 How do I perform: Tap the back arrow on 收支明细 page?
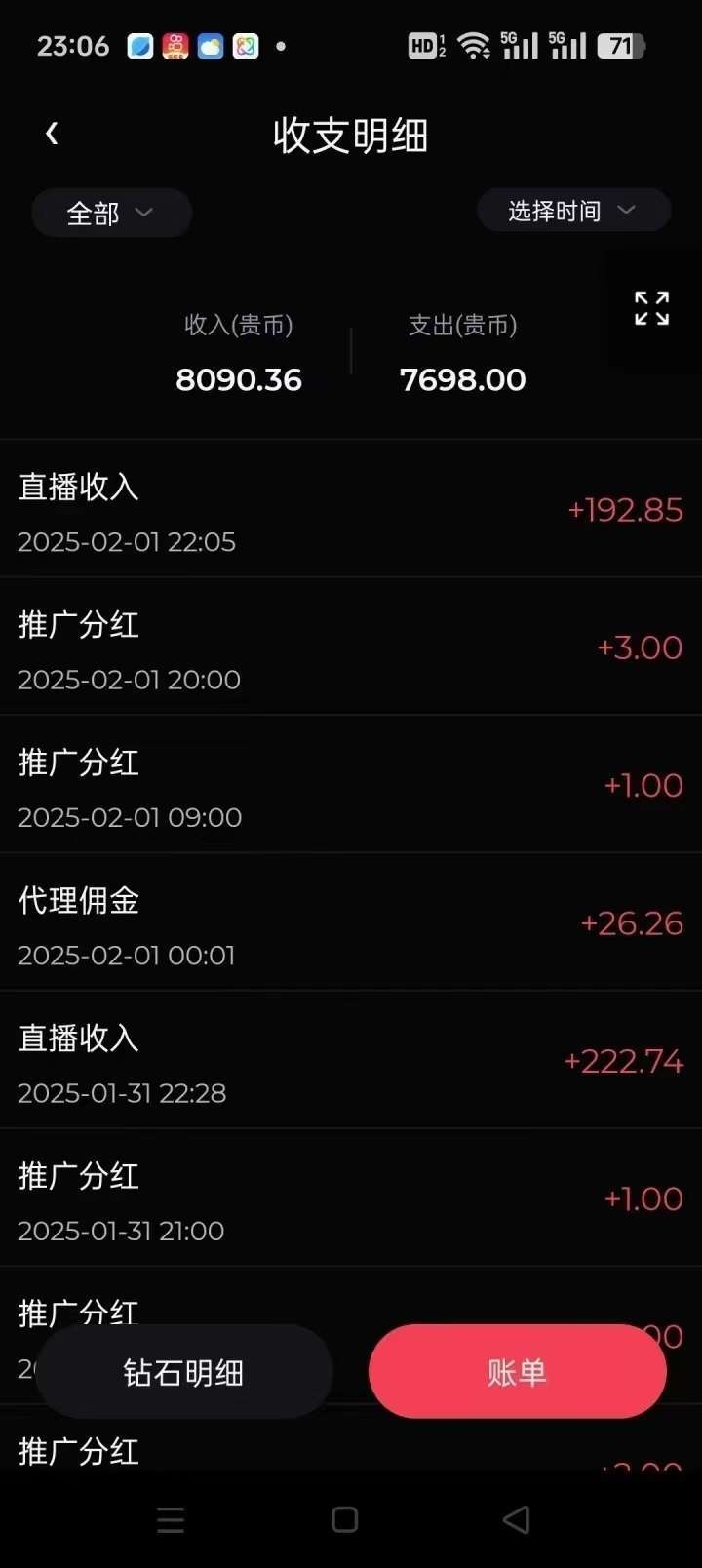click(51, 133)
